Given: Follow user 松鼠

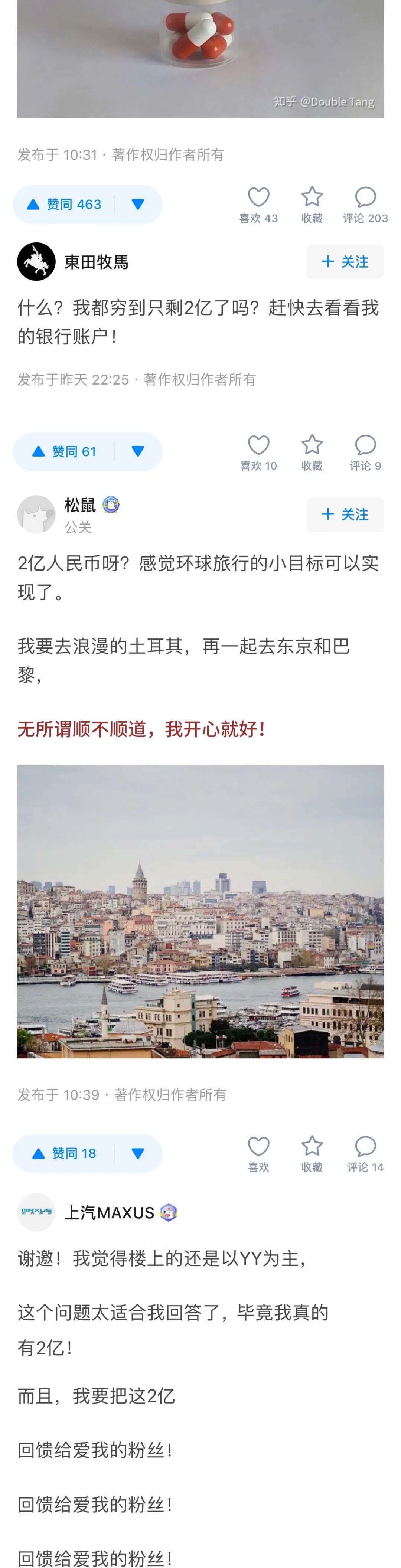Looking at the screenshot, I should click(x=345, y=514).
